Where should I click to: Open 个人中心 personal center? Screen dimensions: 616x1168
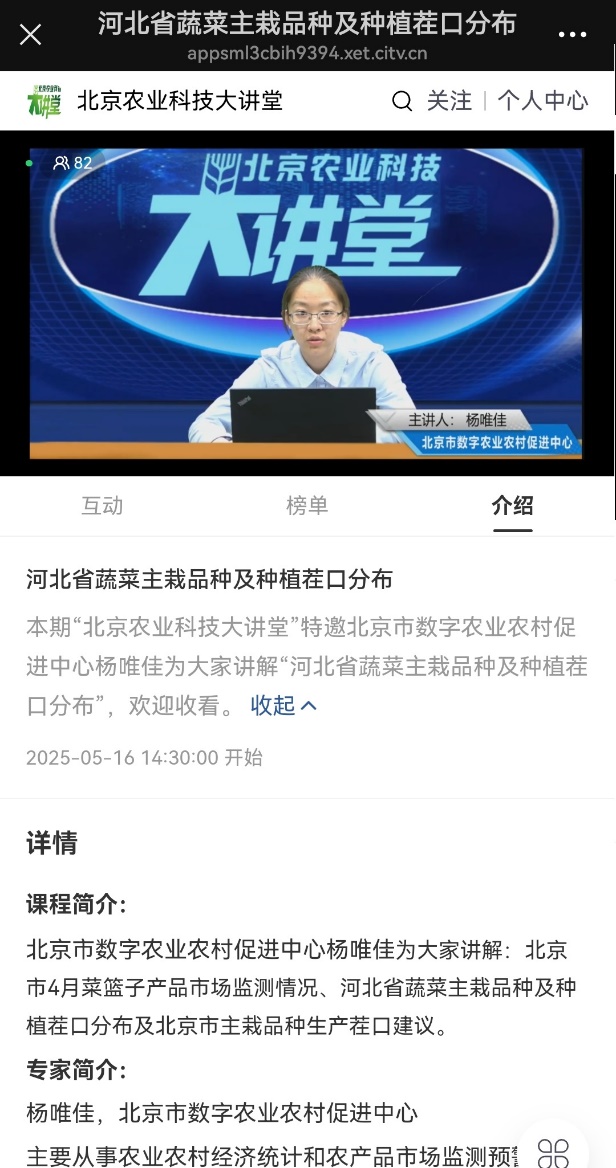[x=543, y=101]
